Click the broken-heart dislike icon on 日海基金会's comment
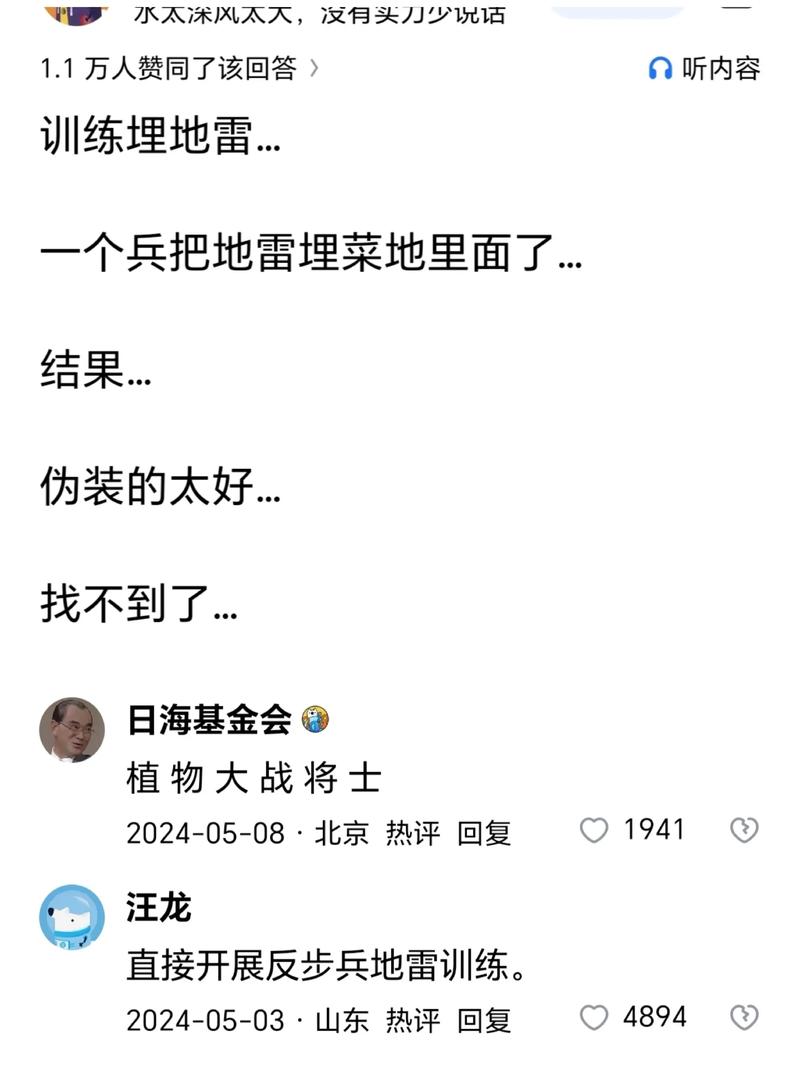800x1067 pixels. (x=745, y=830)
